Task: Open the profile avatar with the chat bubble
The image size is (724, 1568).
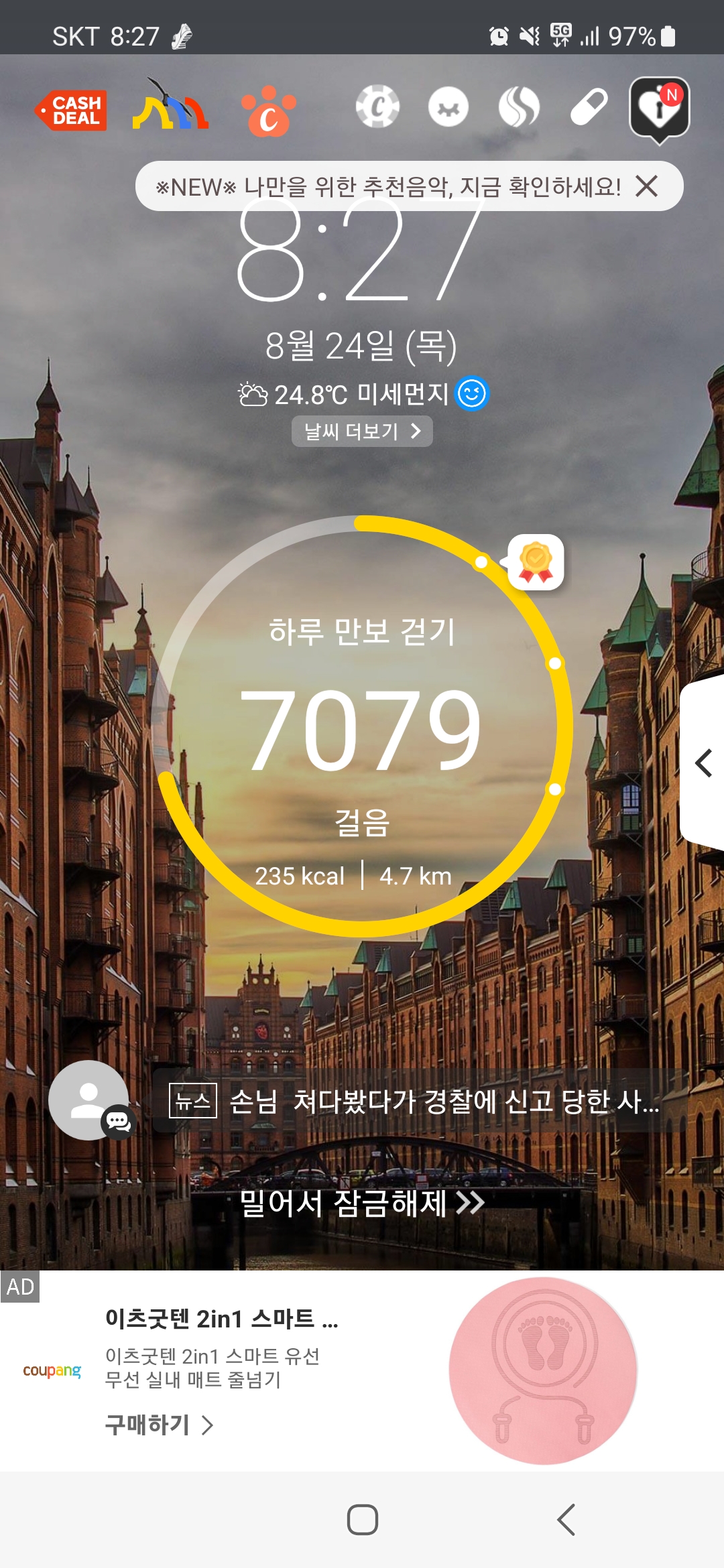Action: (89, 1100)
